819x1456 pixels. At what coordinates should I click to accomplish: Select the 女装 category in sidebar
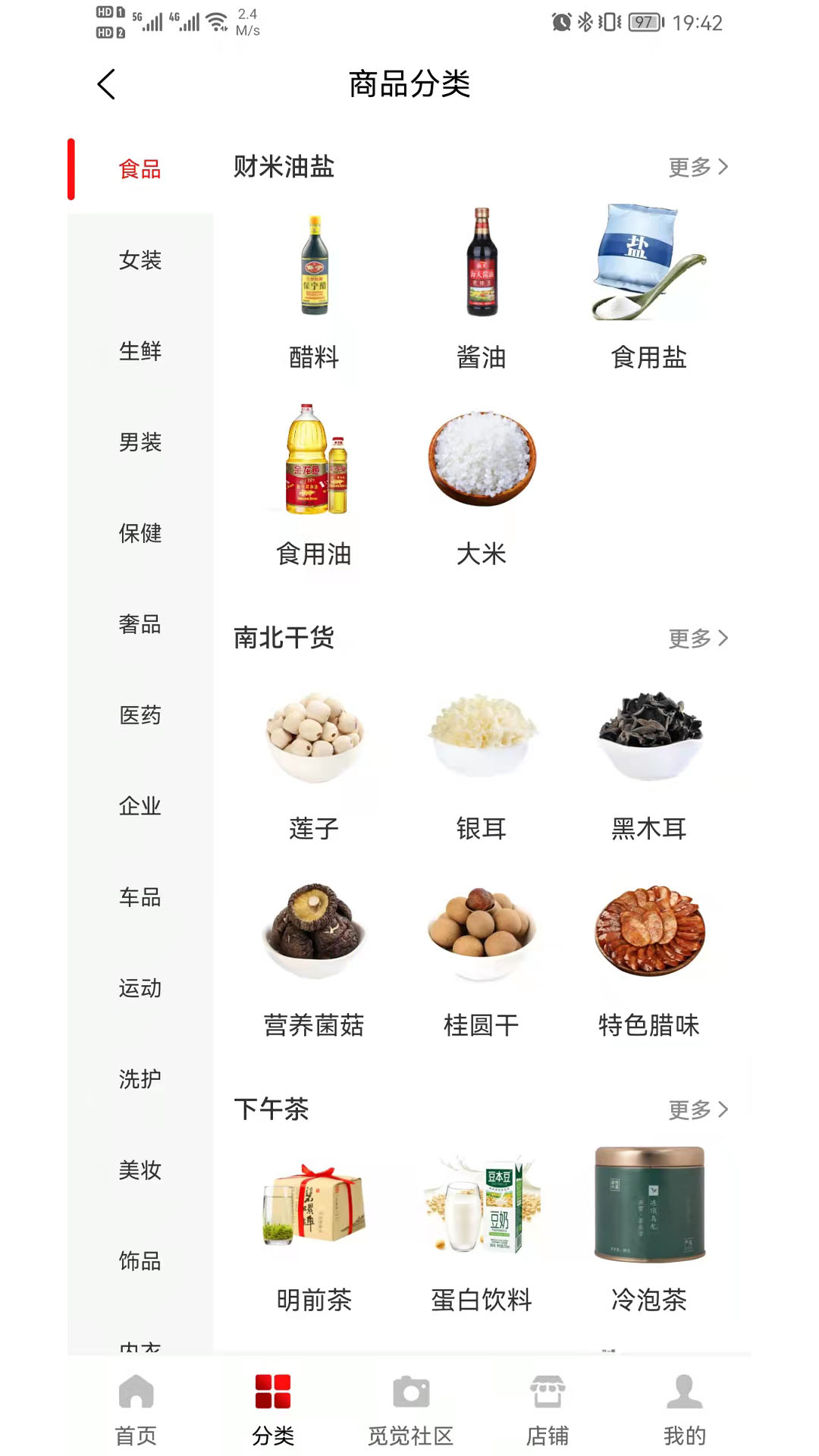point(140,260)
